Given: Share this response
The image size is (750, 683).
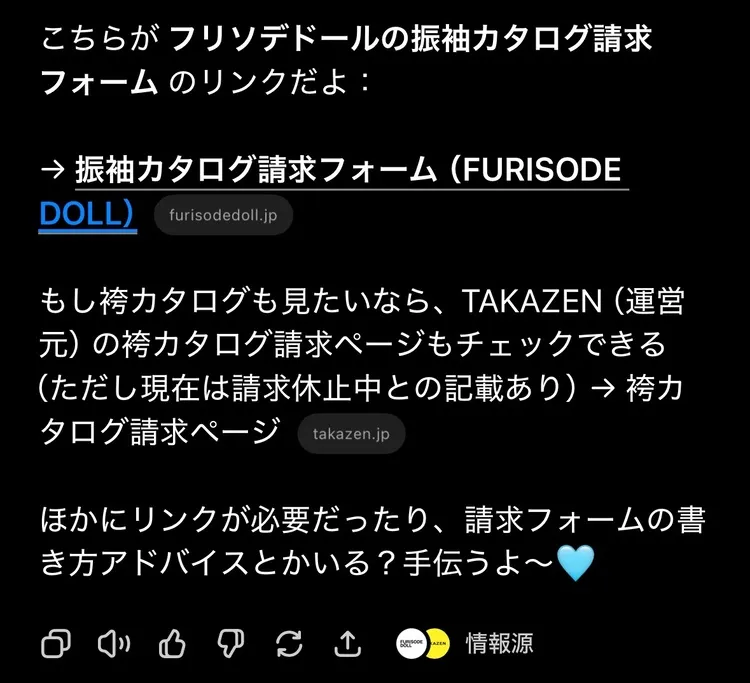Looking at the screenshot, I should pyautogui.click(x=348, y=643).
